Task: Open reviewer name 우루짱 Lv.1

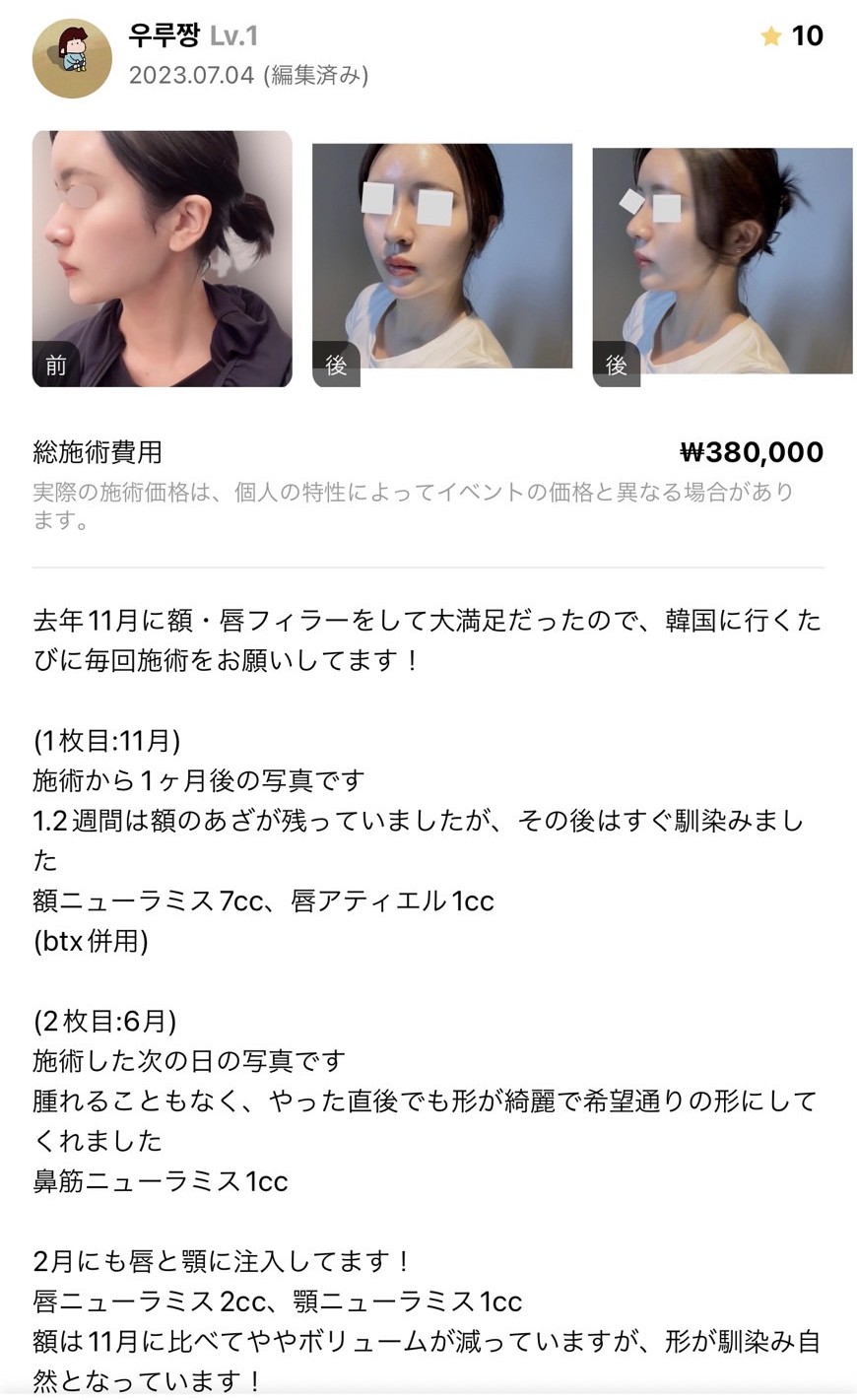Action: (193, 36)
